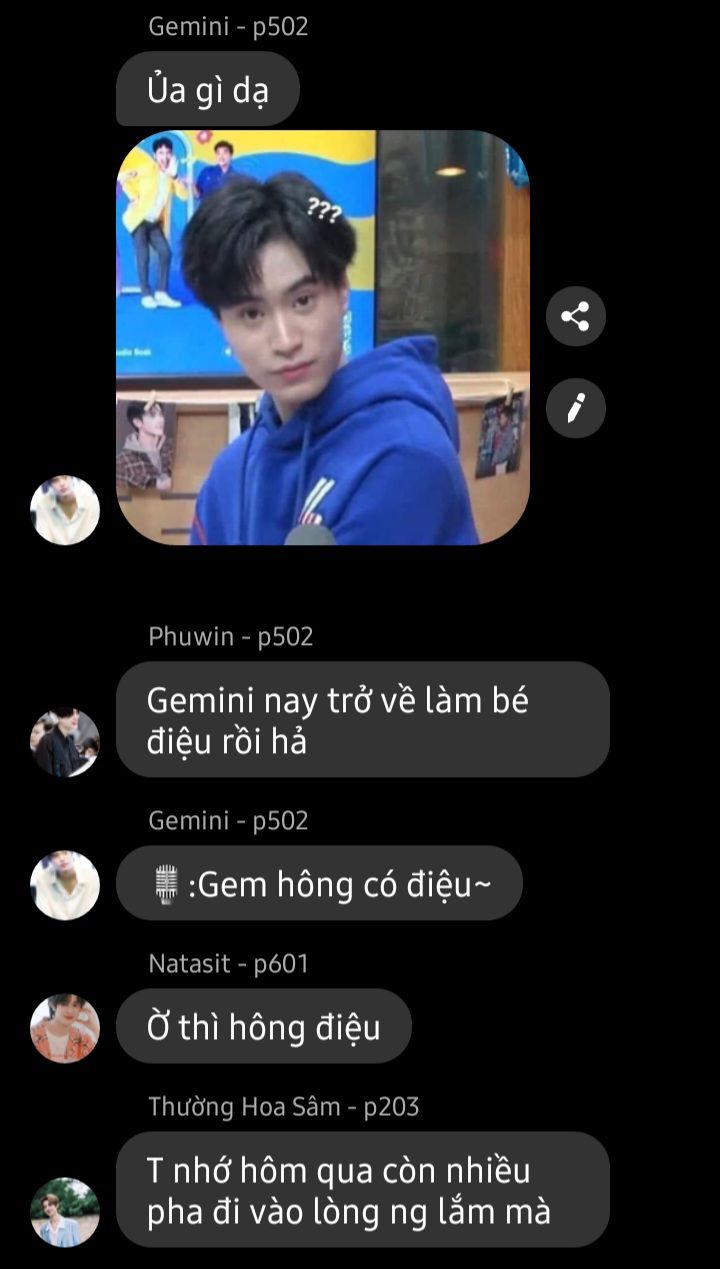
Task: Tap Gemini's avatar beside the microphone message
Action: coord(65,885)
